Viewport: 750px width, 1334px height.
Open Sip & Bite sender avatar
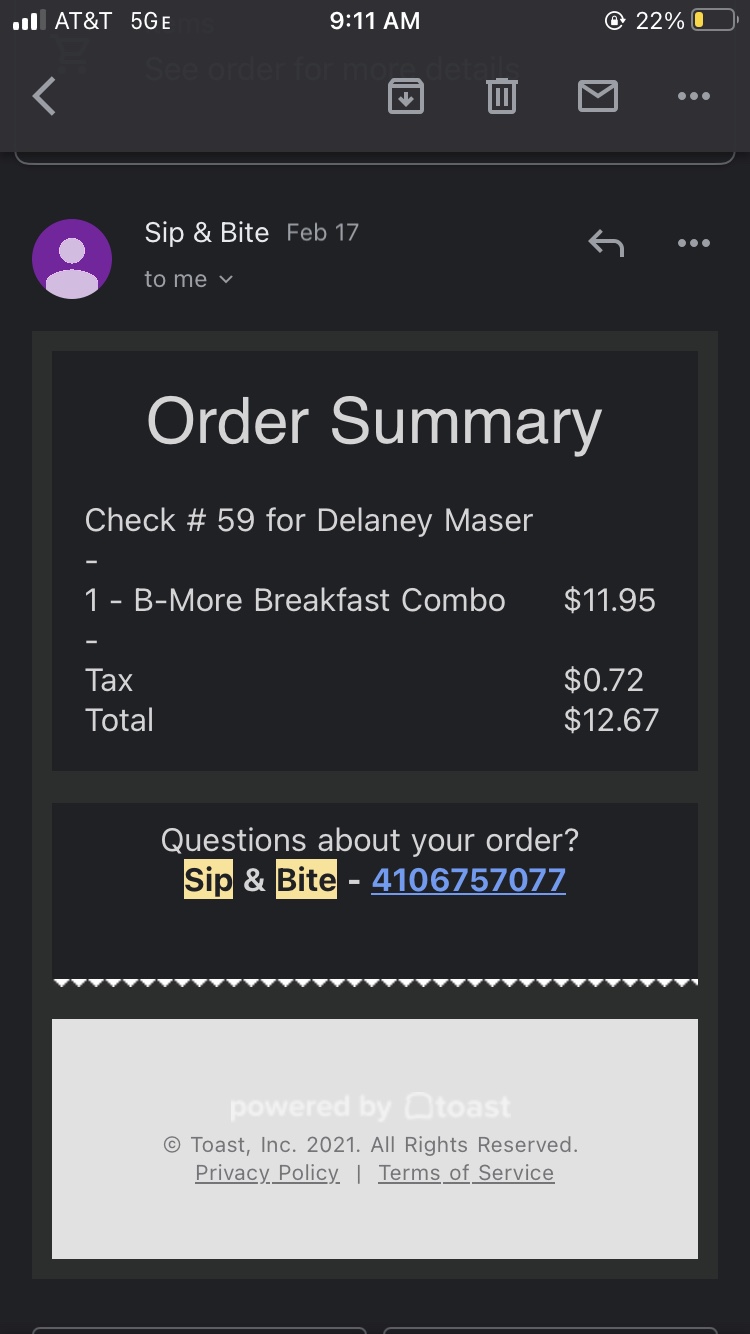(x=72, y=259)
